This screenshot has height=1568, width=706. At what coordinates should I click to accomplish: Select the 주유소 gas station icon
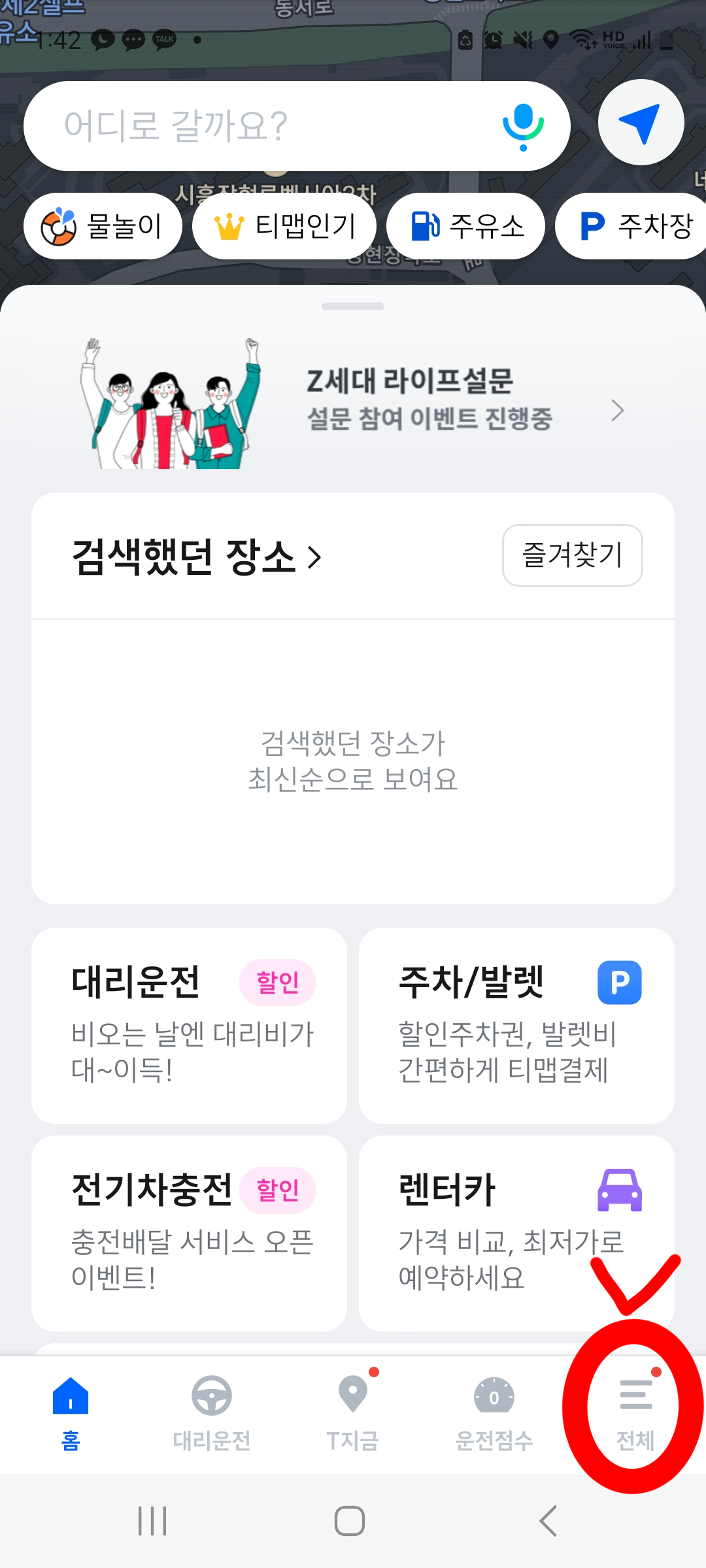pyautogui.click(x=426, y=225)
